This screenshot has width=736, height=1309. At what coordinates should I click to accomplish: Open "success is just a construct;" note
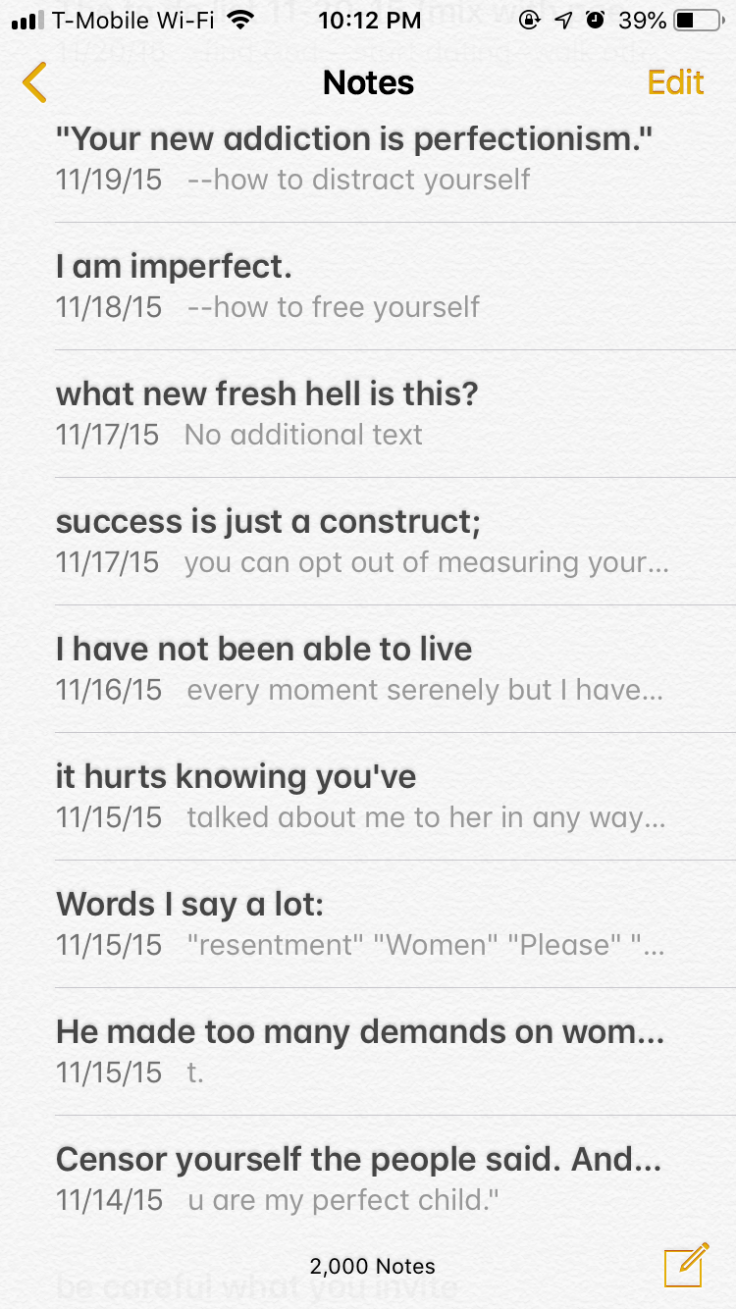pos(360,541)
